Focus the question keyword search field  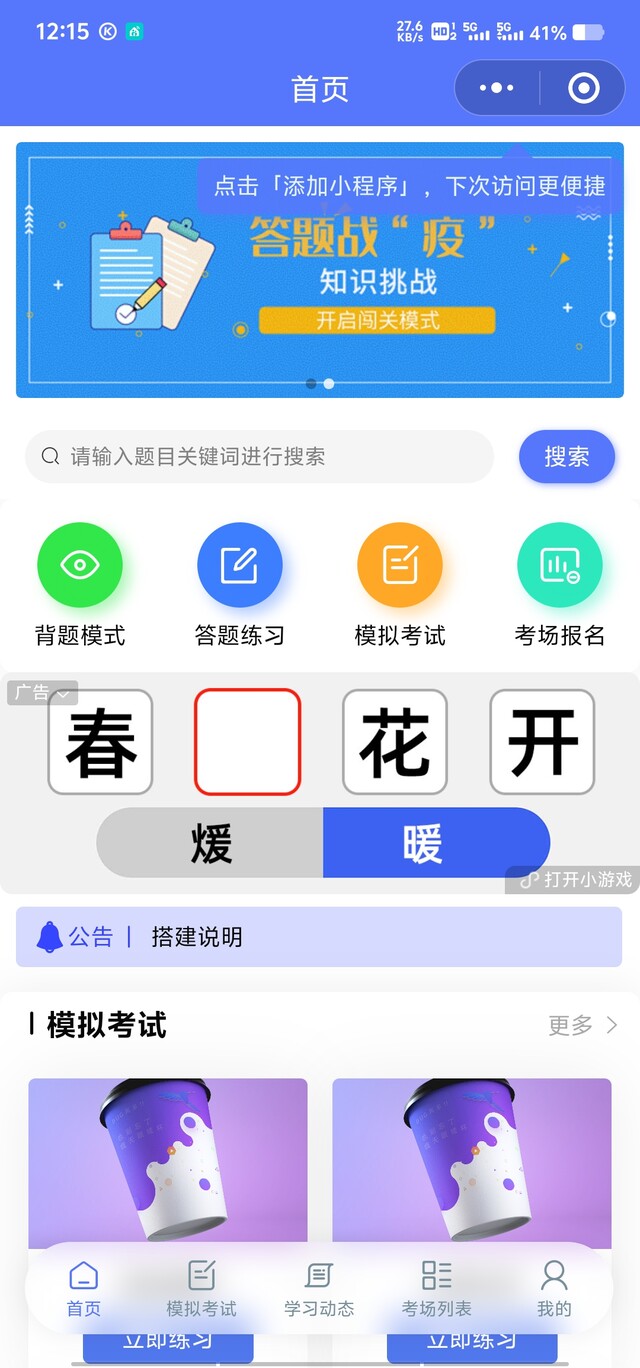coord(260,457)
